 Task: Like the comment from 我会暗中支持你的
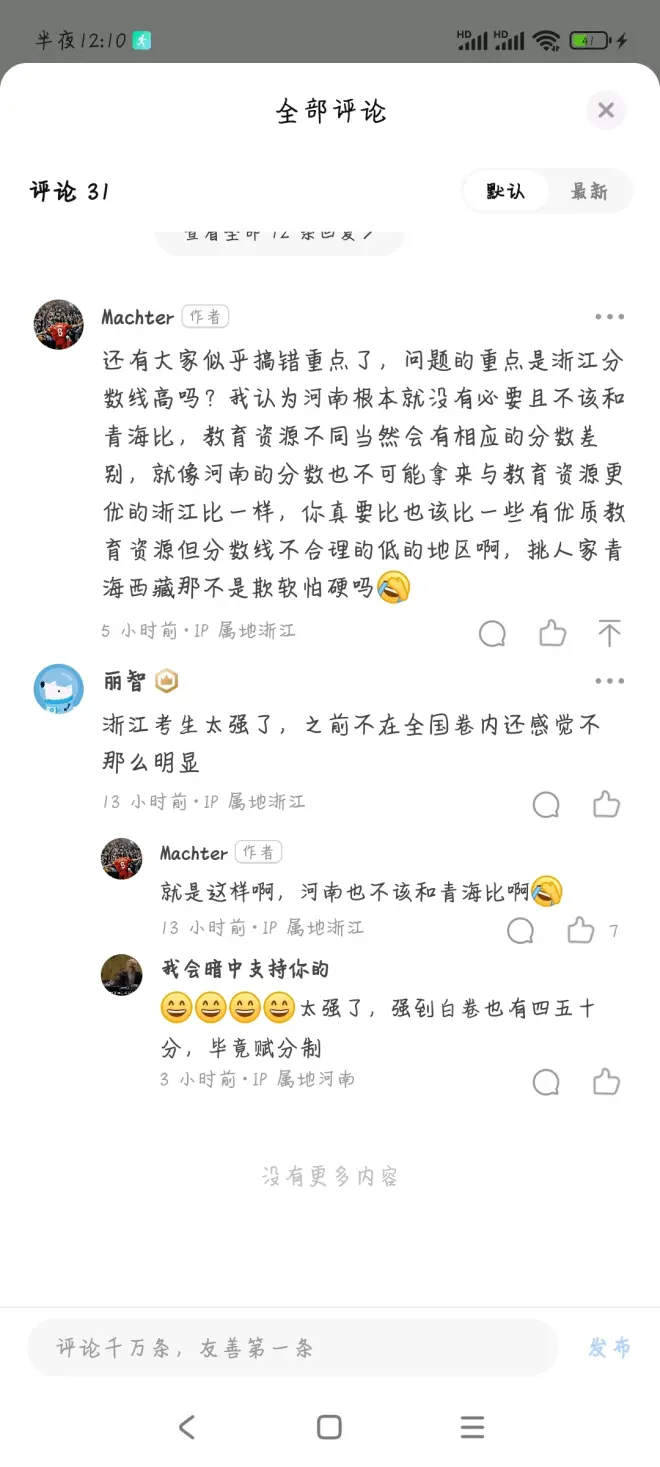(606, 1082)
